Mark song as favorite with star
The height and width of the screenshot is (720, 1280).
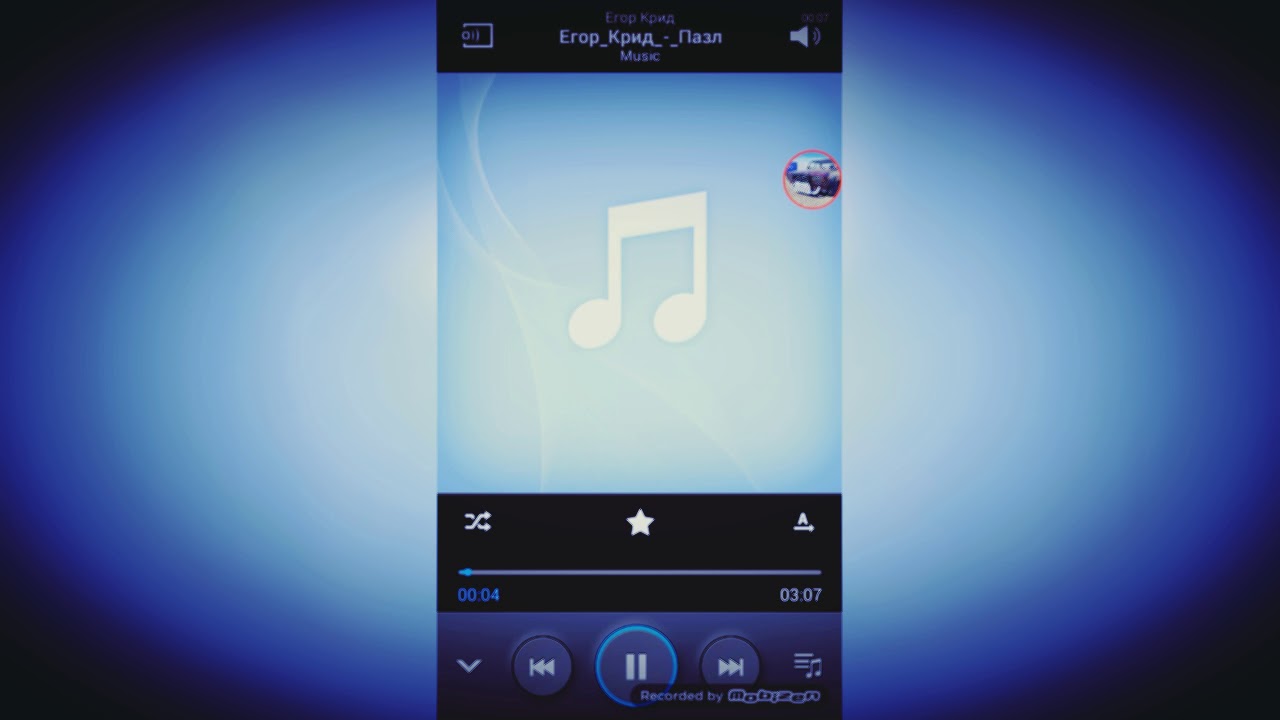640,522
